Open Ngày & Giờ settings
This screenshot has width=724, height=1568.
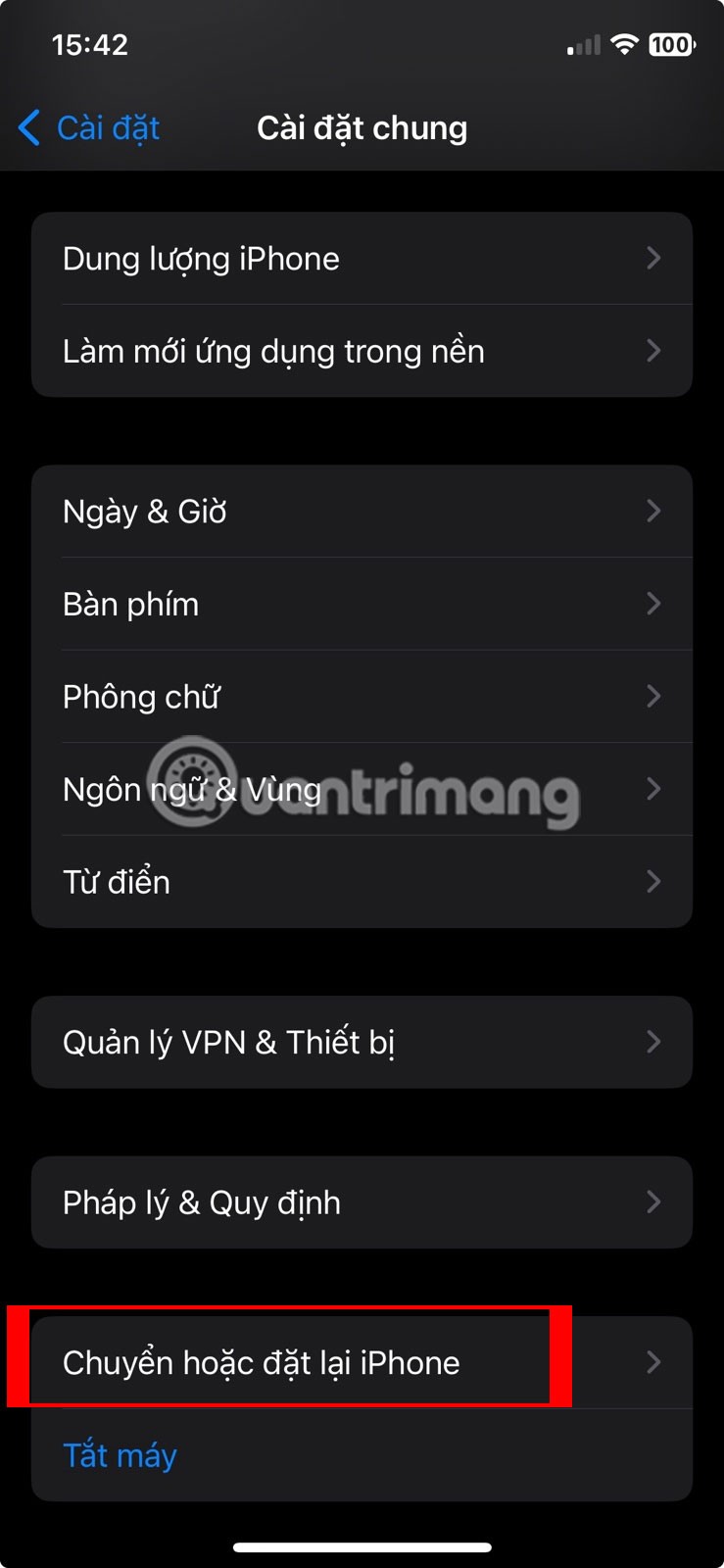tap(361, 512)
